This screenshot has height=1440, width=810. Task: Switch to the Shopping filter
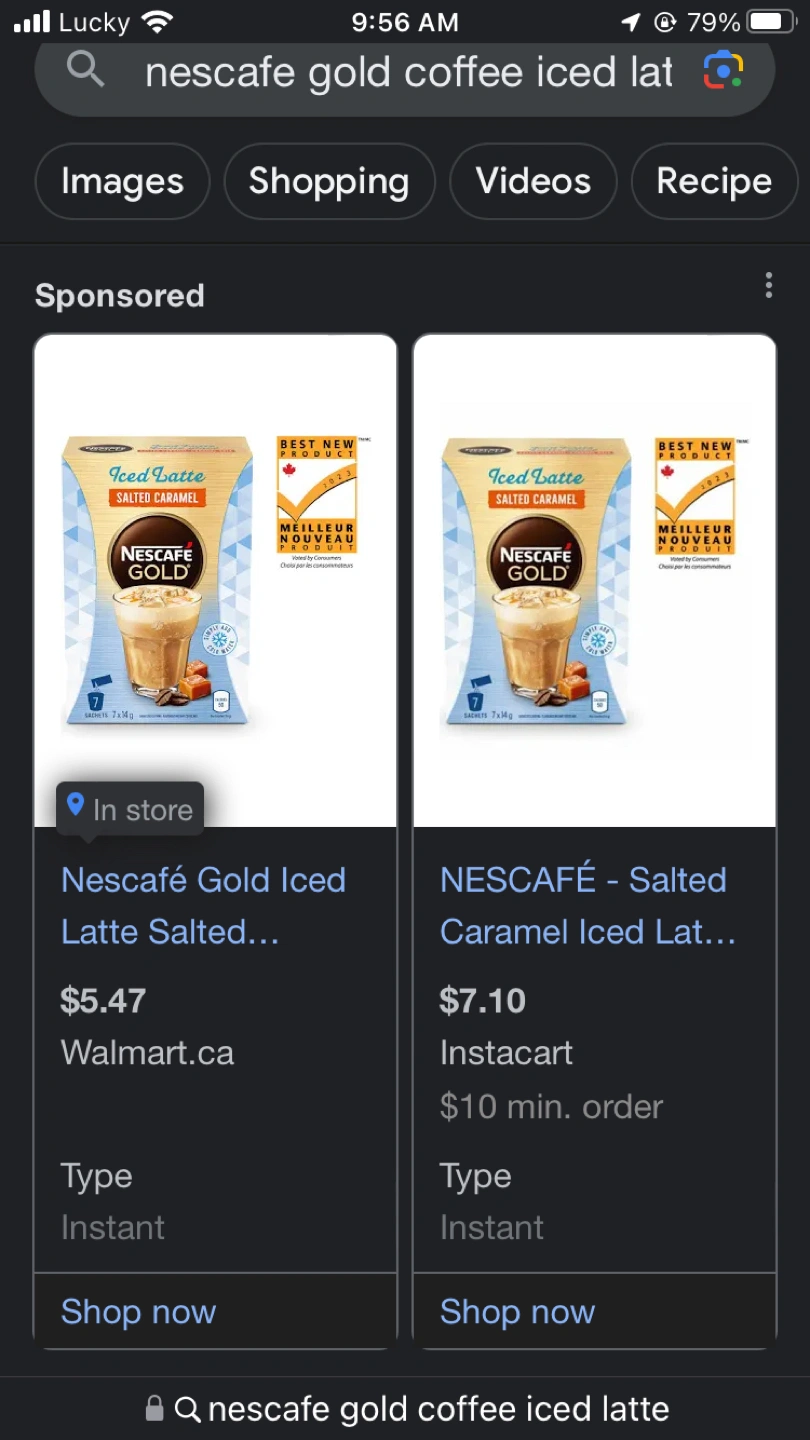point(329,181)
